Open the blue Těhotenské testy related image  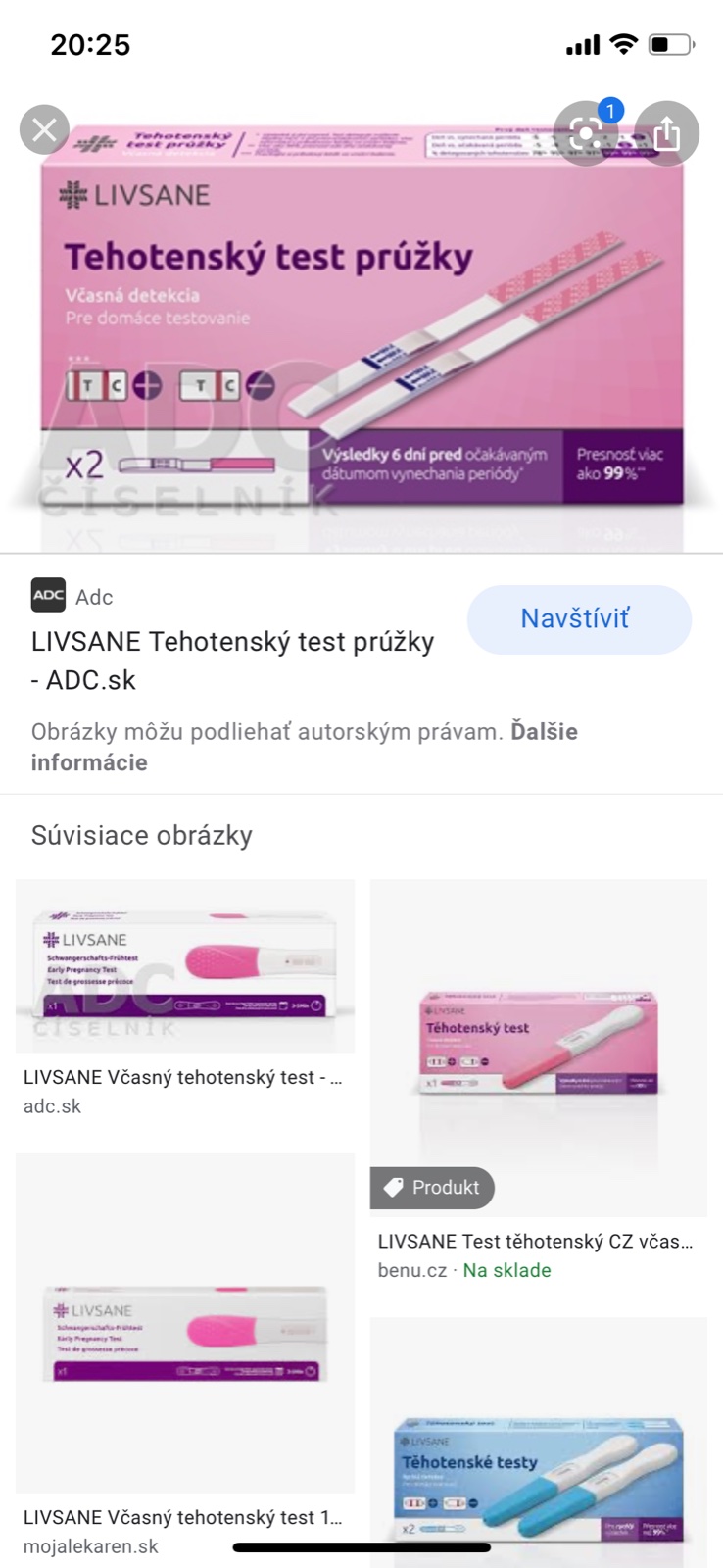537,1450
